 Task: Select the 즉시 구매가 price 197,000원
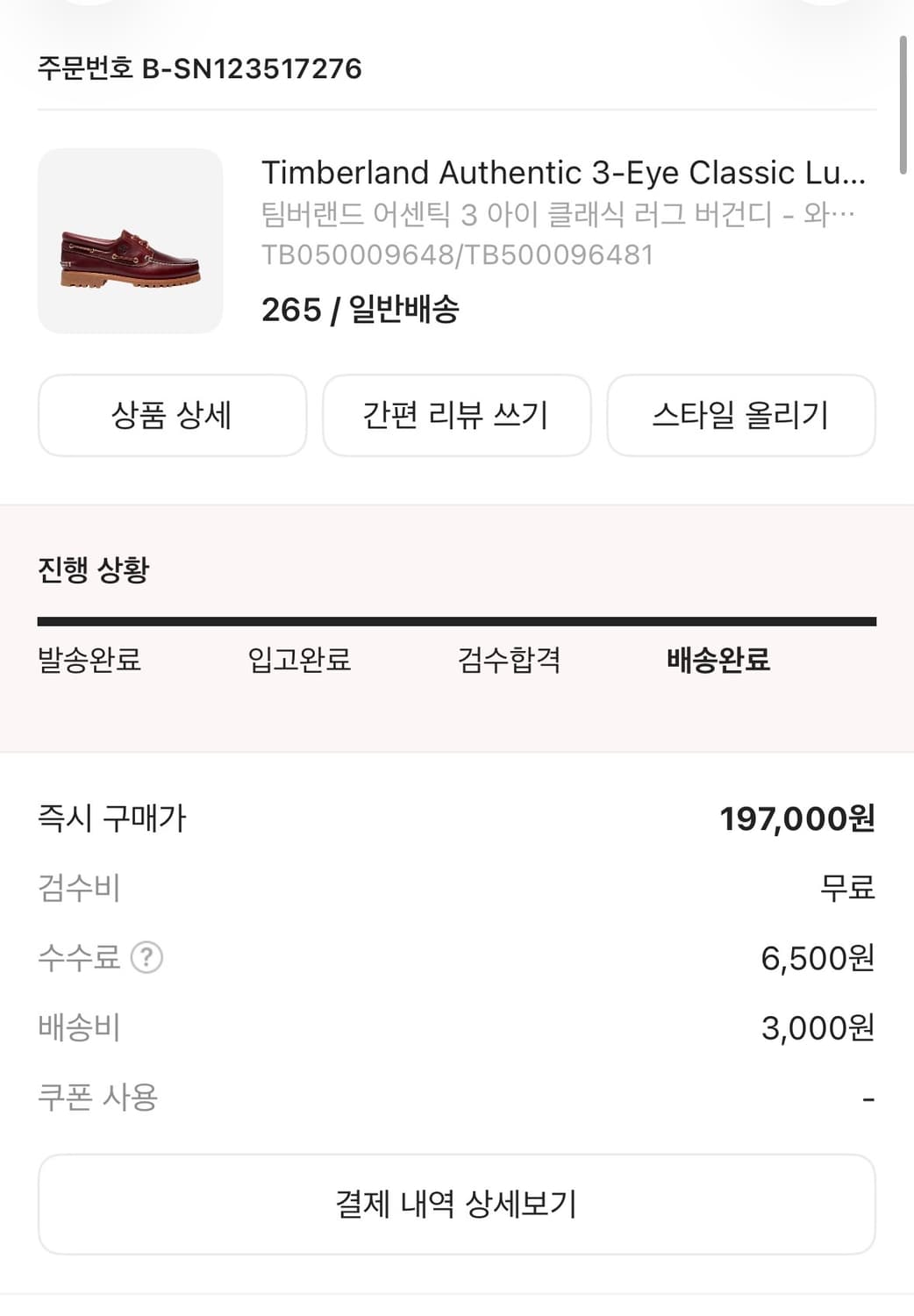(796, 818)
